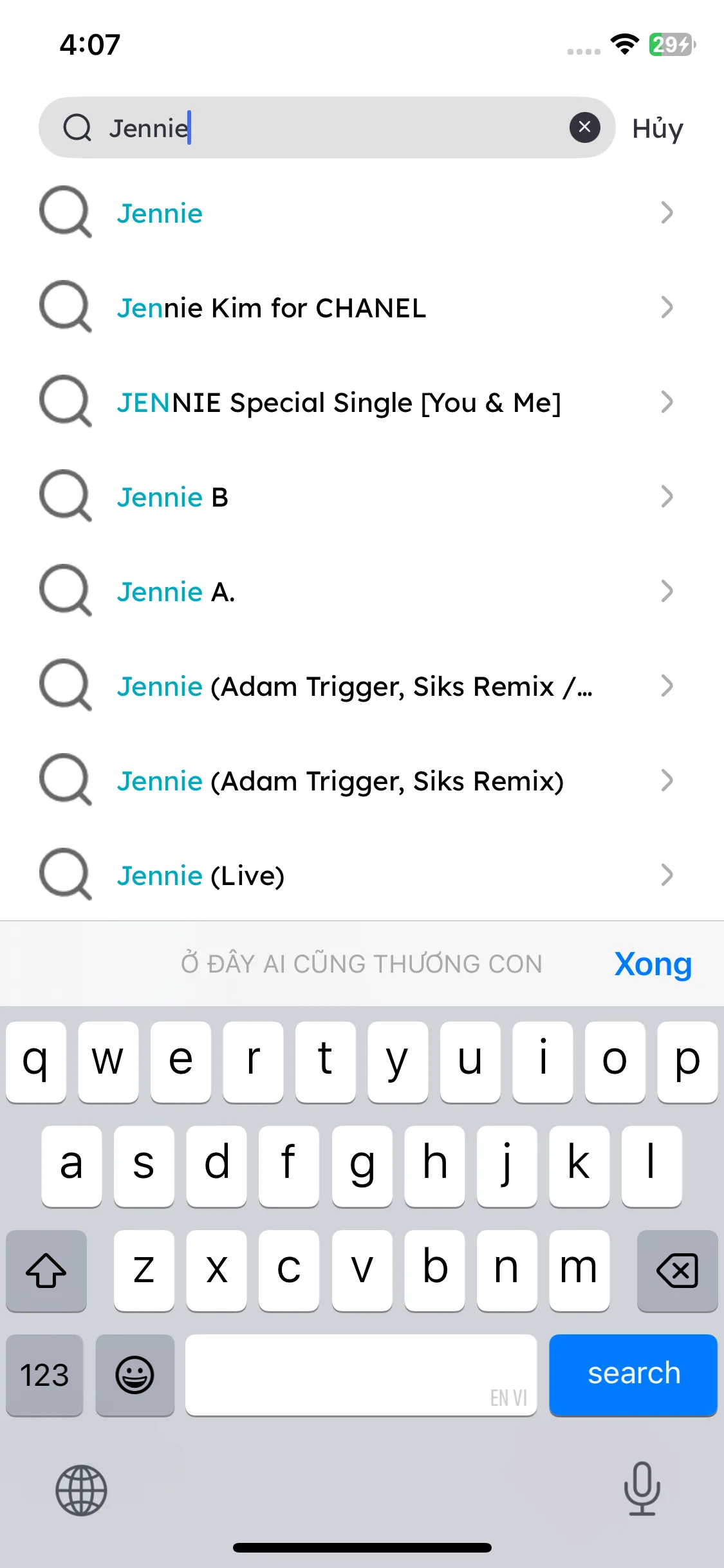Cancel the search with Hủy
This screenshot has height=1568, width=724.
[657, 129]
